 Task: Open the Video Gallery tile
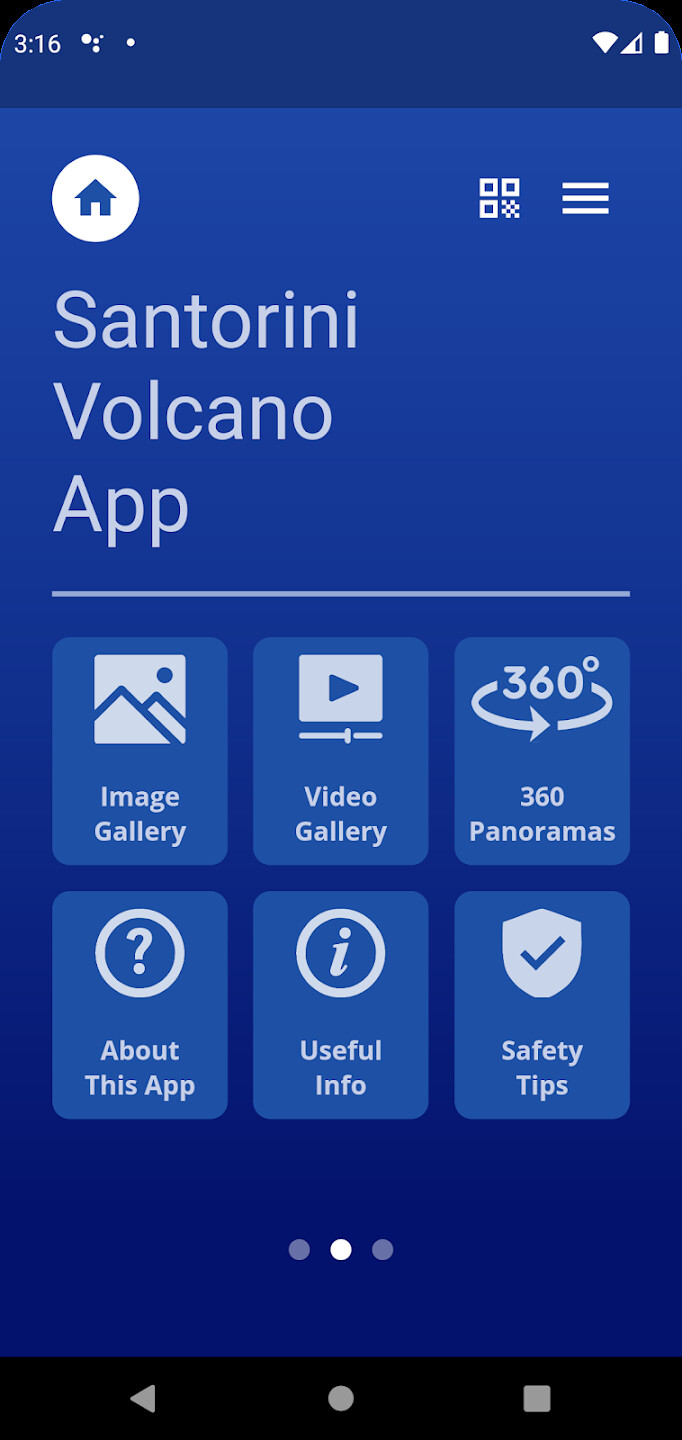point(341,751)
